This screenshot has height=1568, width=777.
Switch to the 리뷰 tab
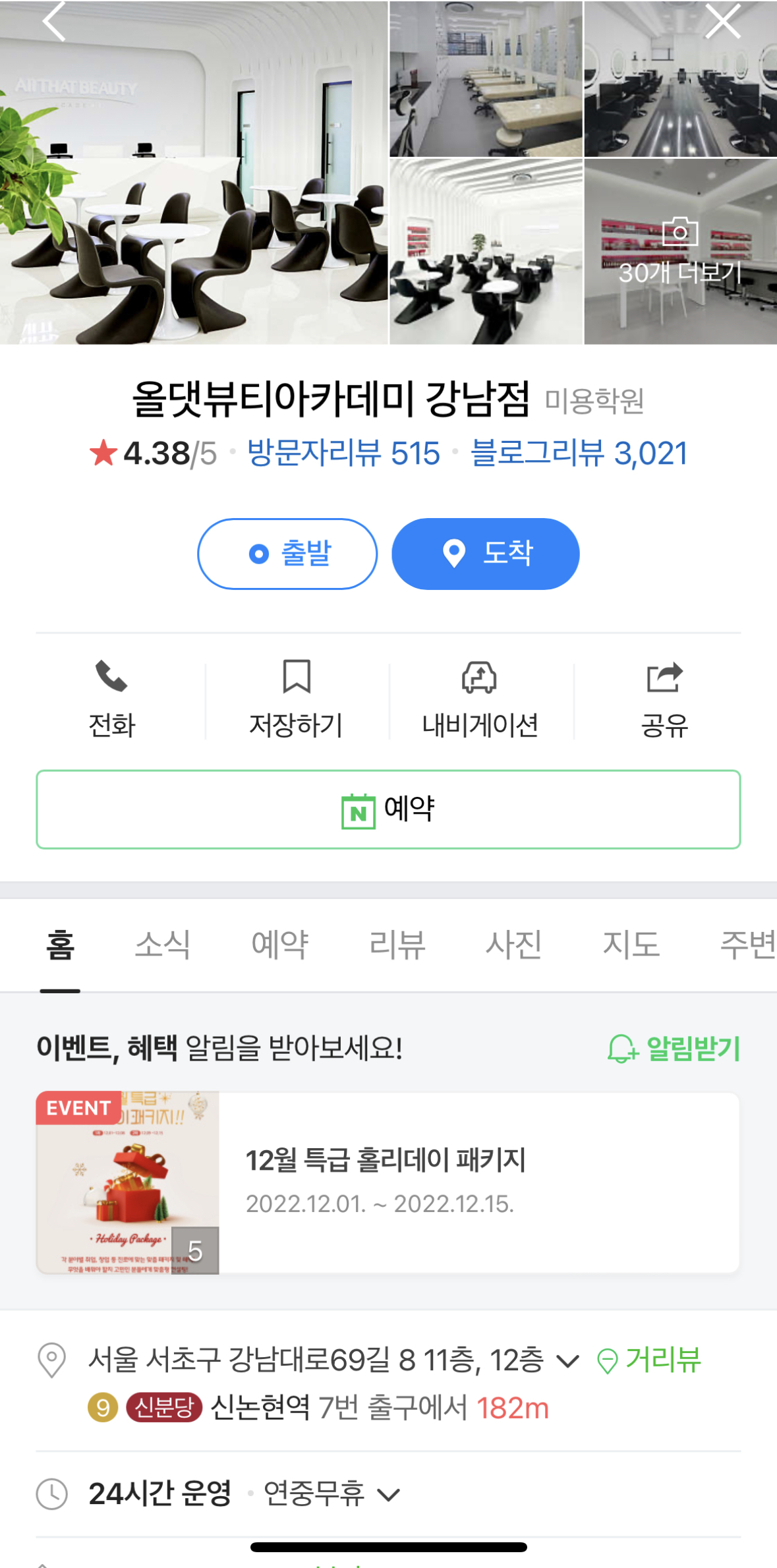pyautogui.click(x=397, y=944)
